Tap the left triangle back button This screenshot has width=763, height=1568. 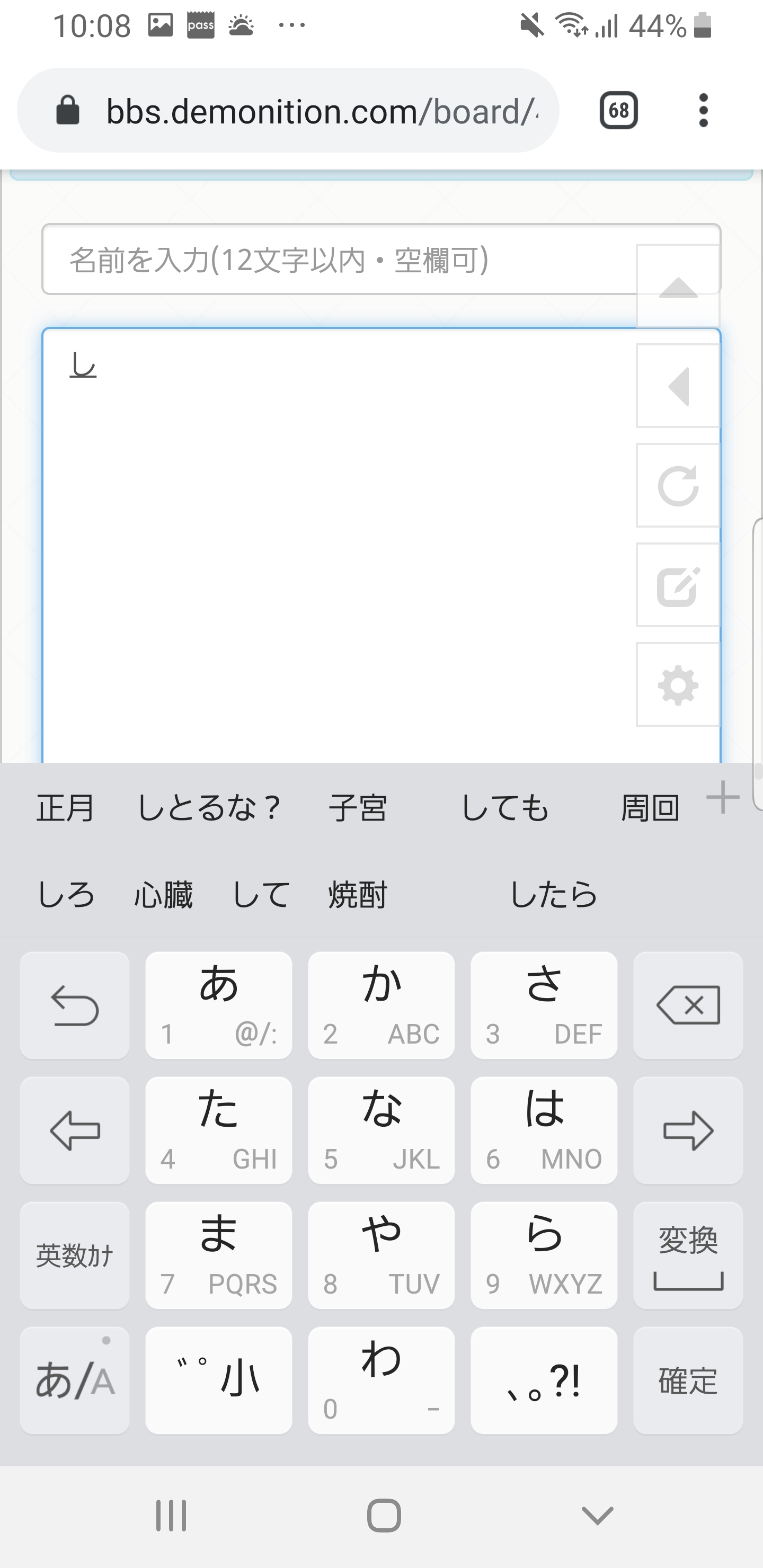tap(678, 387)
